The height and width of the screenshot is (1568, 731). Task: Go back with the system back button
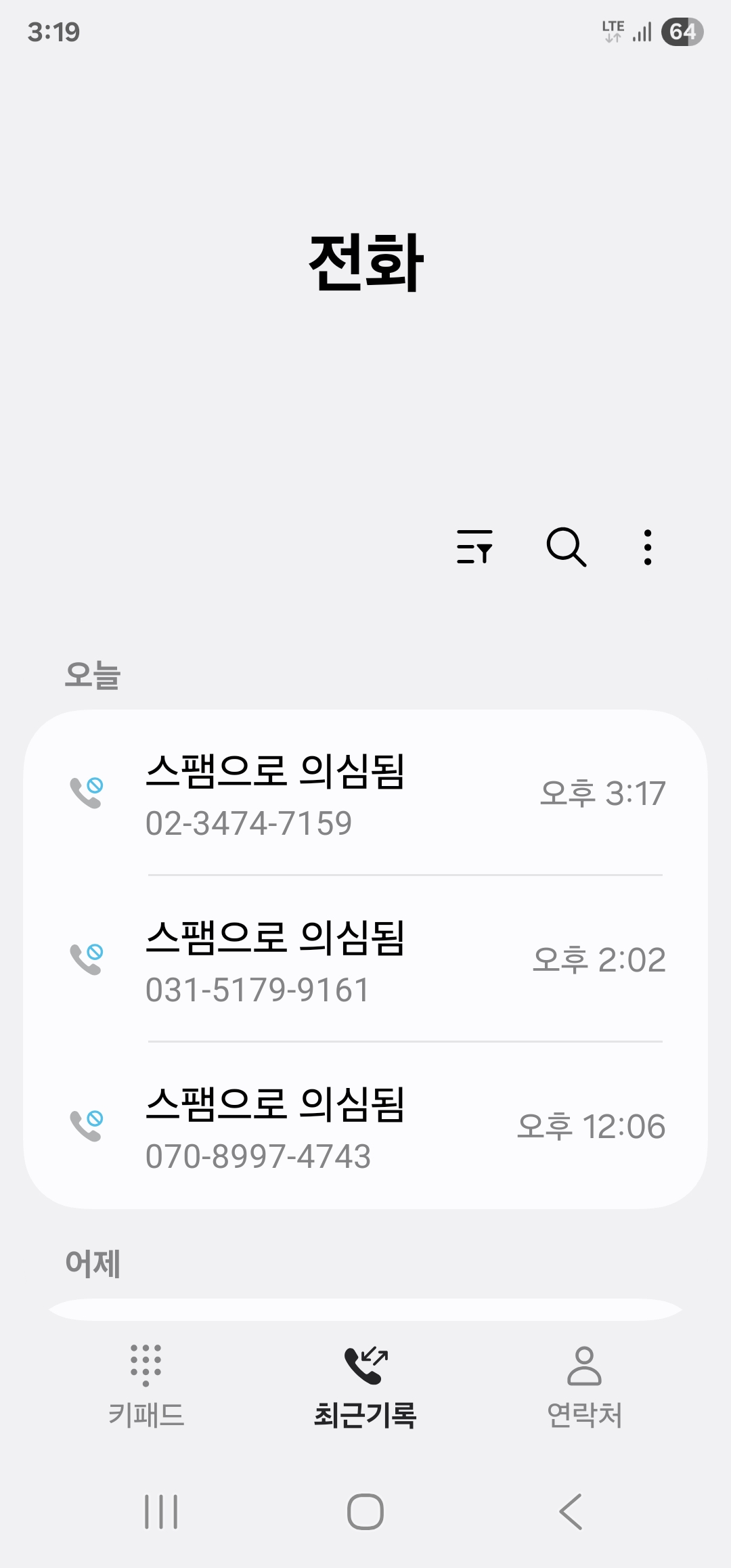pos(571,1511)
